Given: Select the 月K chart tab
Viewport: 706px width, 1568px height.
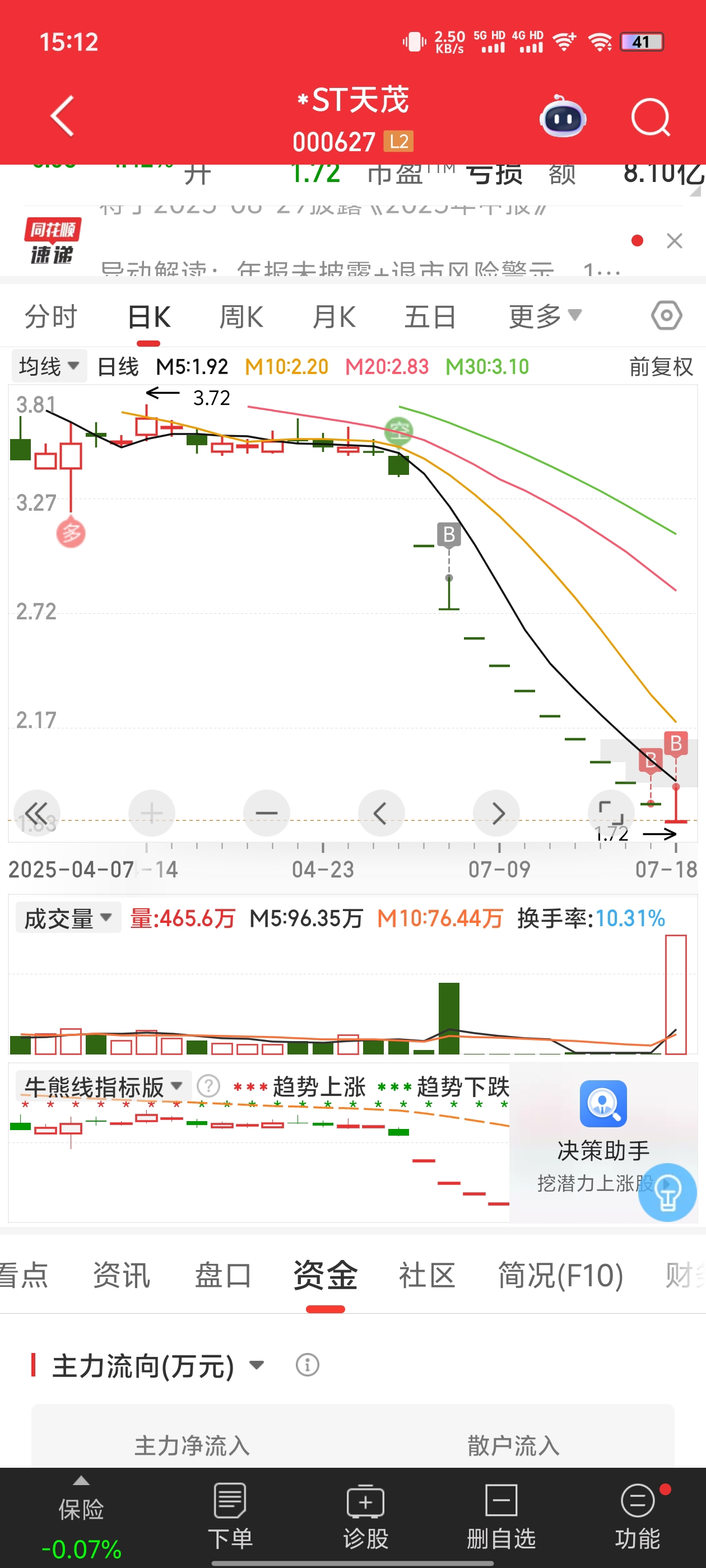Looking at the screenshot, I should pyautogui.click(x=334, y=316).
